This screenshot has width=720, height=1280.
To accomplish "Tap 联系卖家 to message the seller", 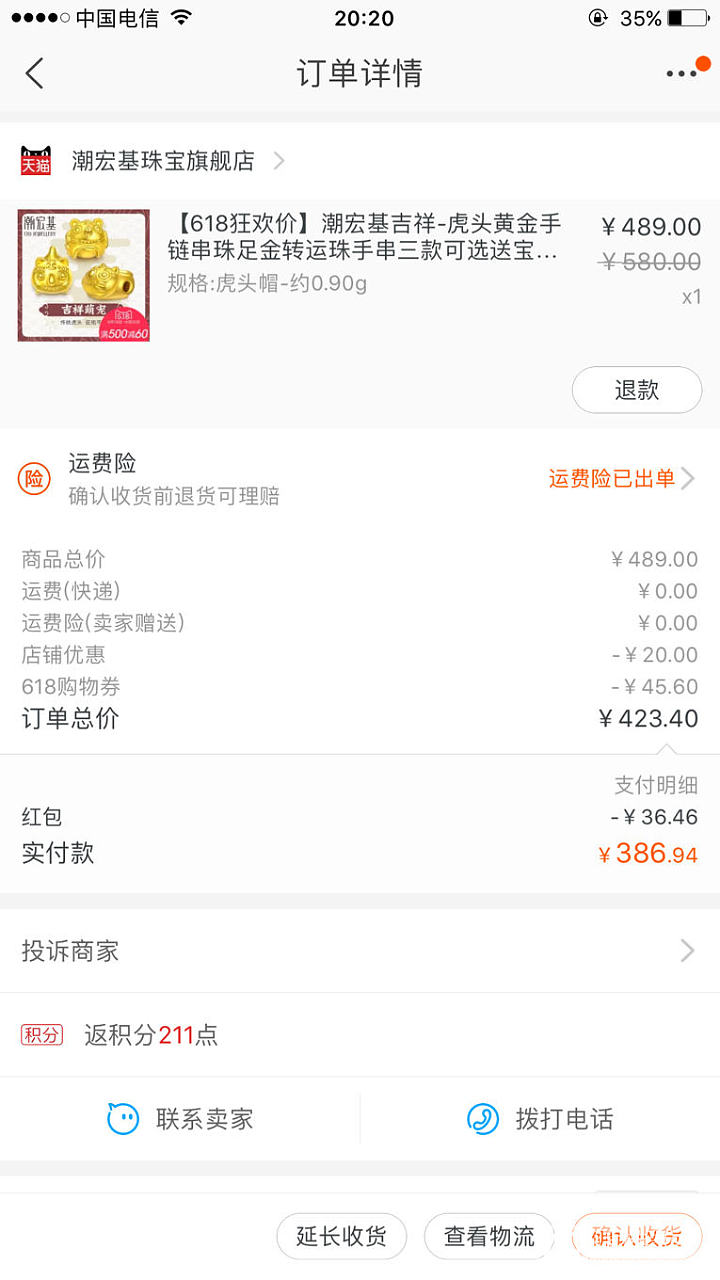I will coord(181,1119).
